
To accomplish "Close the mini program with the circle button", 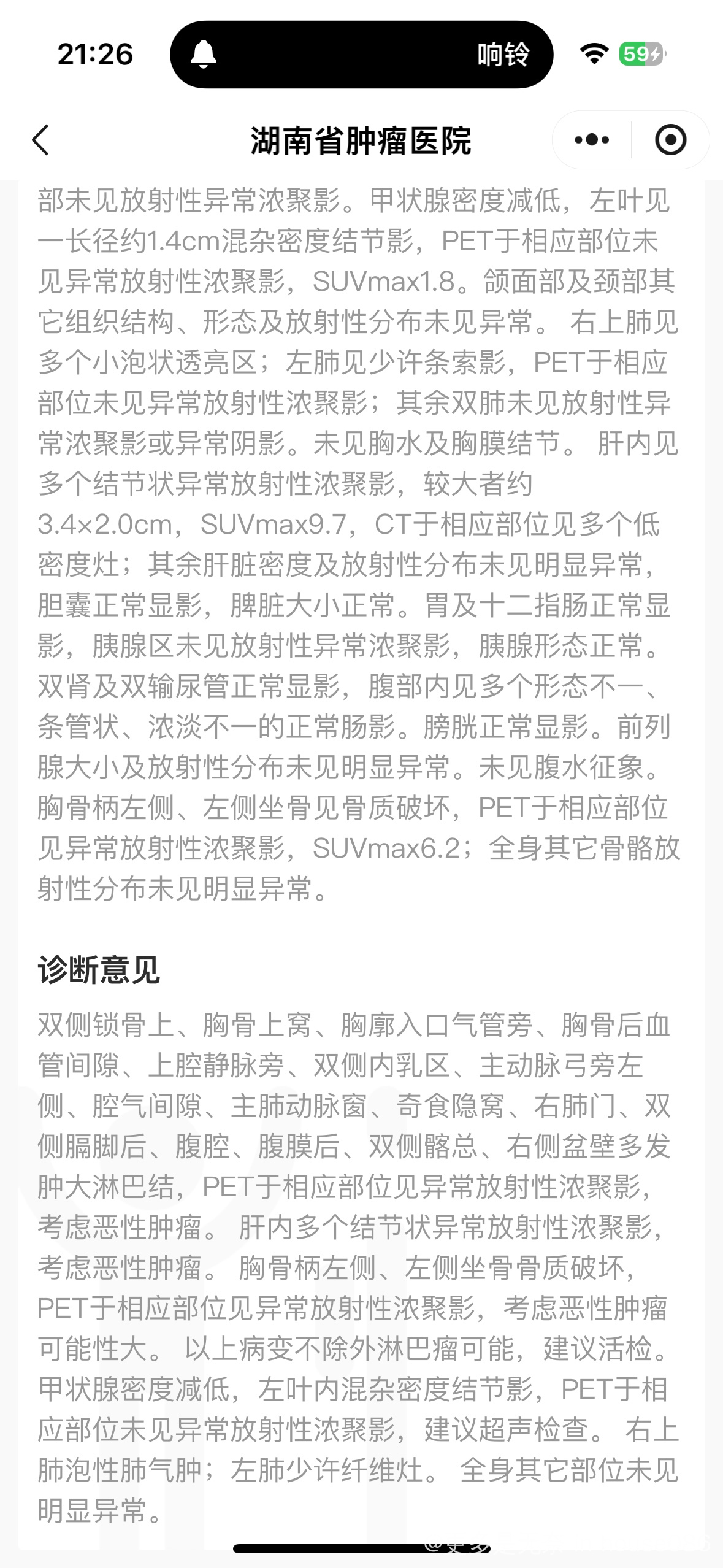I will click(x=670, y=140).
